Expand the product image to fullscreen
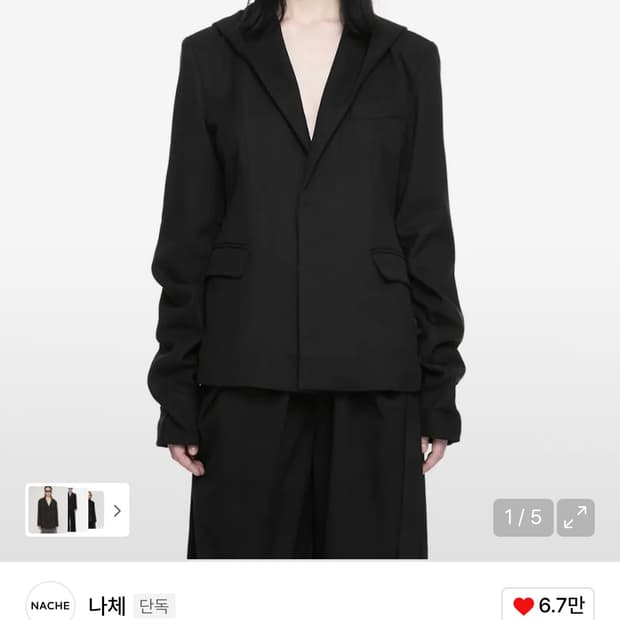The height and width of the screenshot is (620, 620). (x=575, y=517)
